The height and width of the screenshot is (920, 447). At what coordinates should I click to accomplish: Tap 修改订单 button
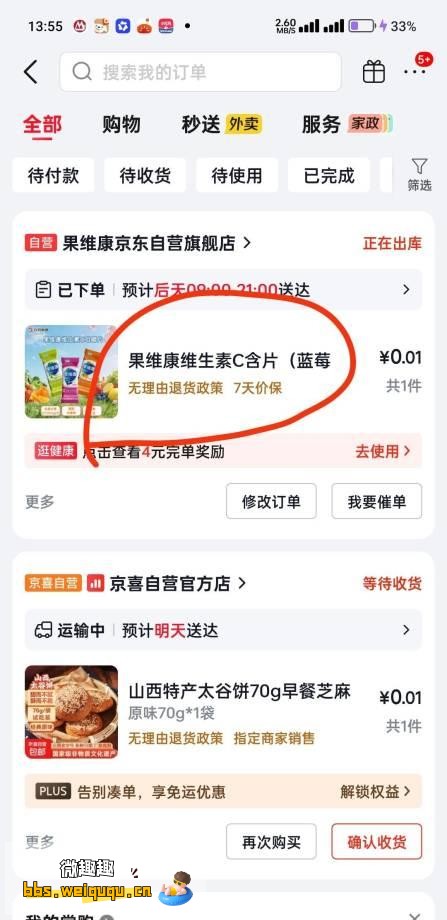(x=271, y=501)
